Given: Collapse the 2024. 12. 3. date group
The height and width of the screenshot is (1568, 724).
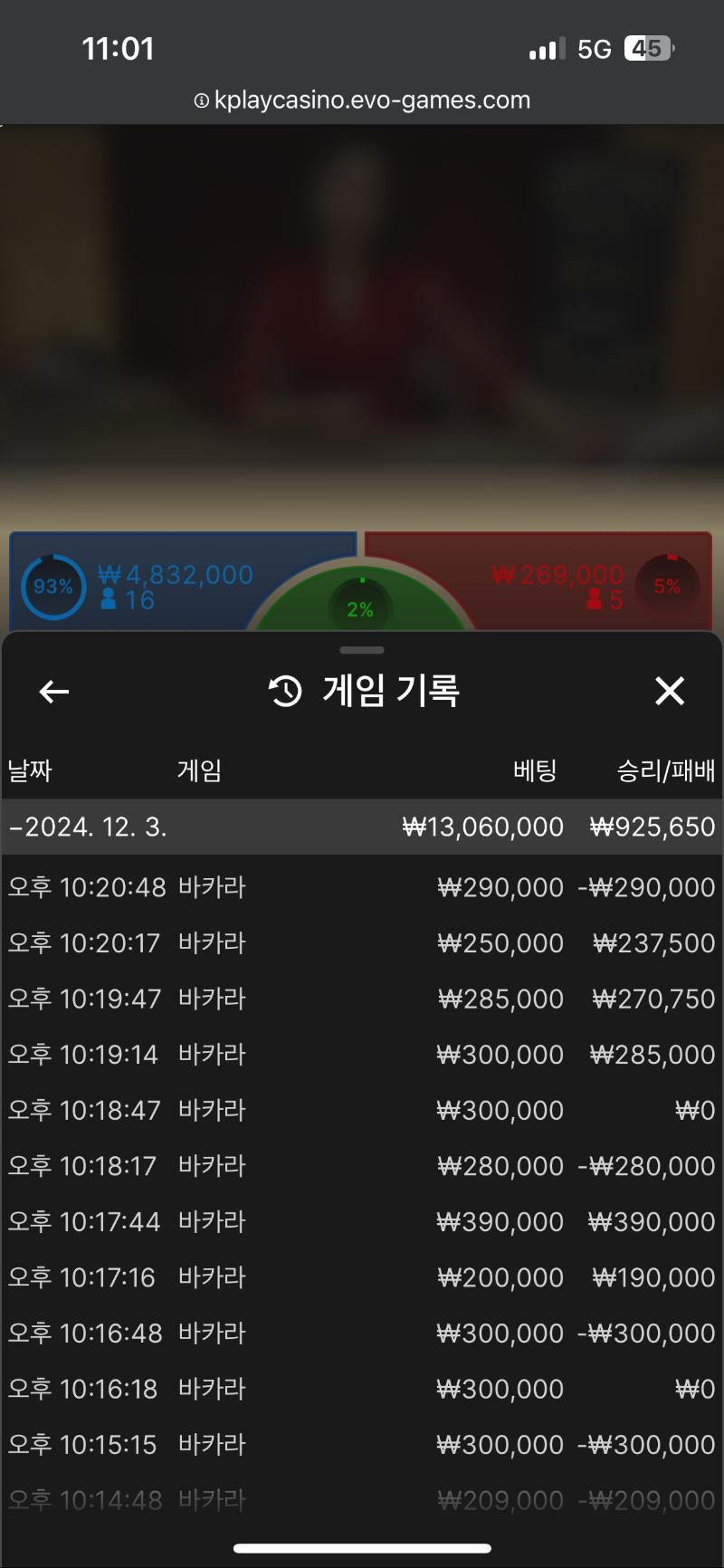Looking at the screenshot, I should [x=362, y=827].
